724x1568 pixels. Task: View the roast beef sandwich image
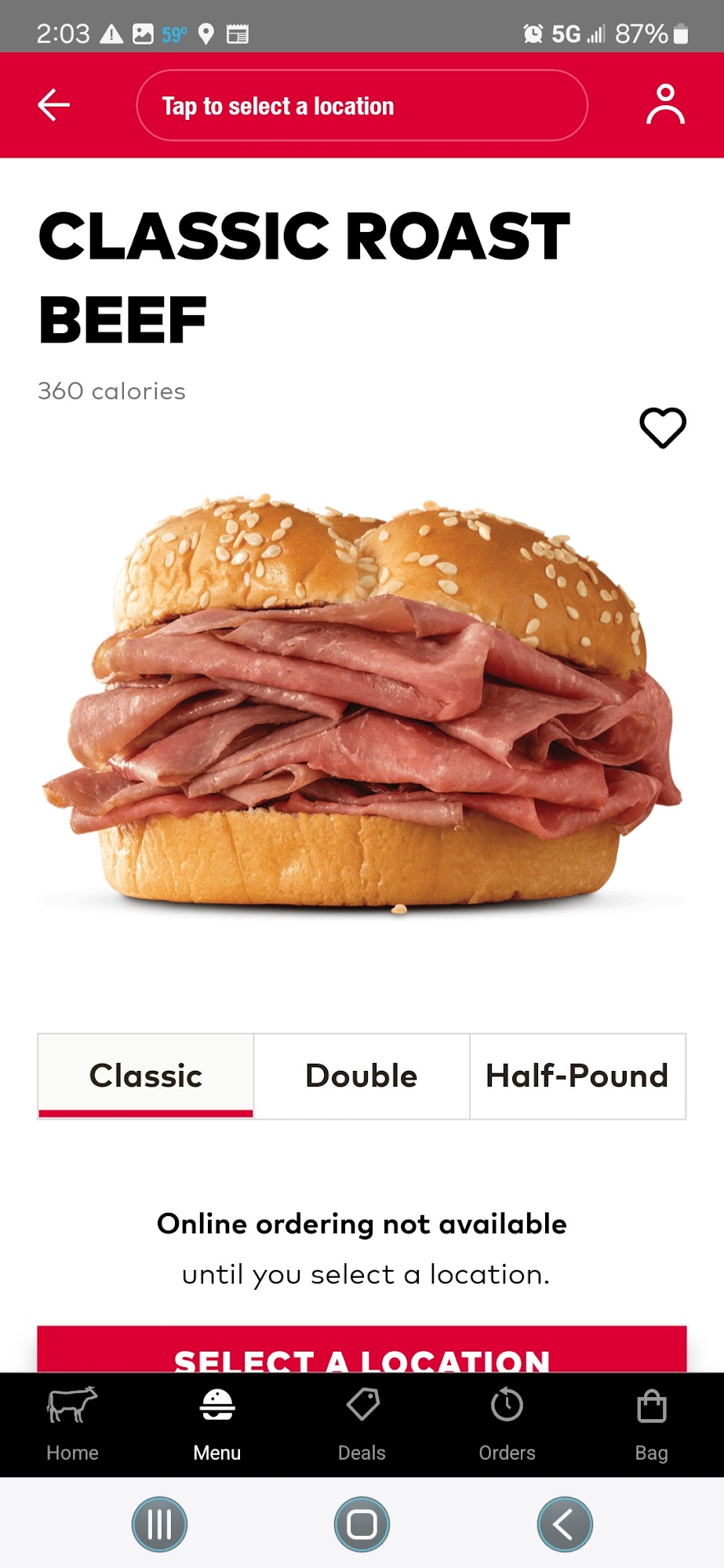tap(362, 706)
